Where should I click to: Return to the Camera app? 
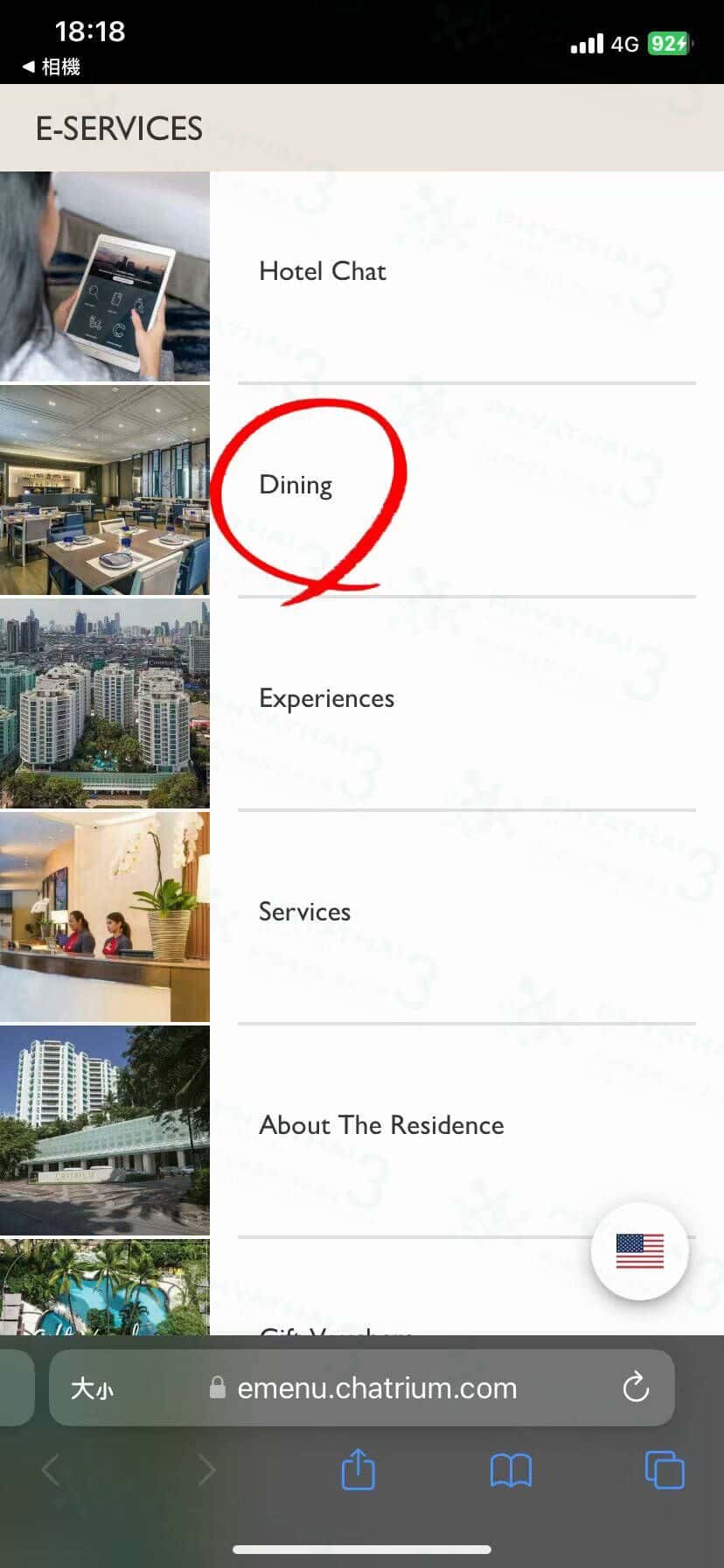click(x=52, y=66)
